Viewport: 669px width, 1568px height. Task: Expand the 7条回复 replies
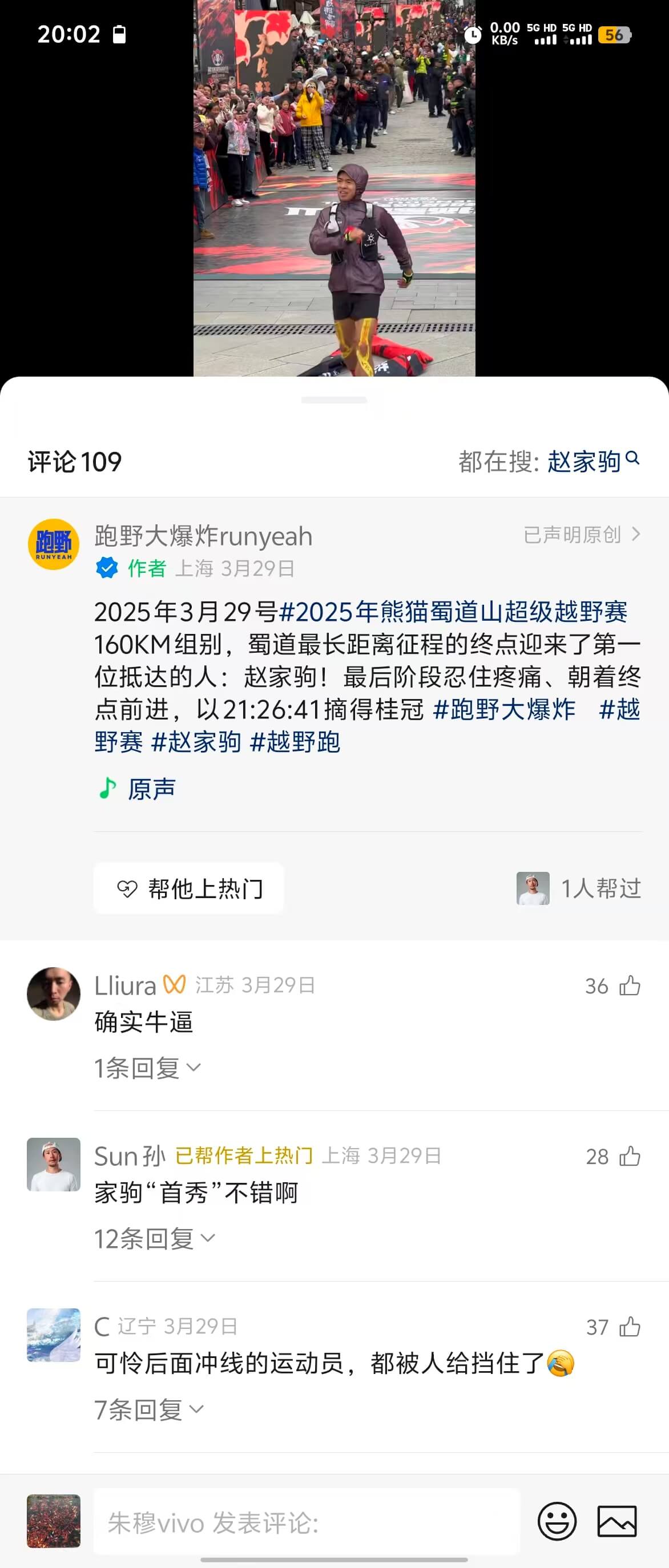coord(148,1409)
